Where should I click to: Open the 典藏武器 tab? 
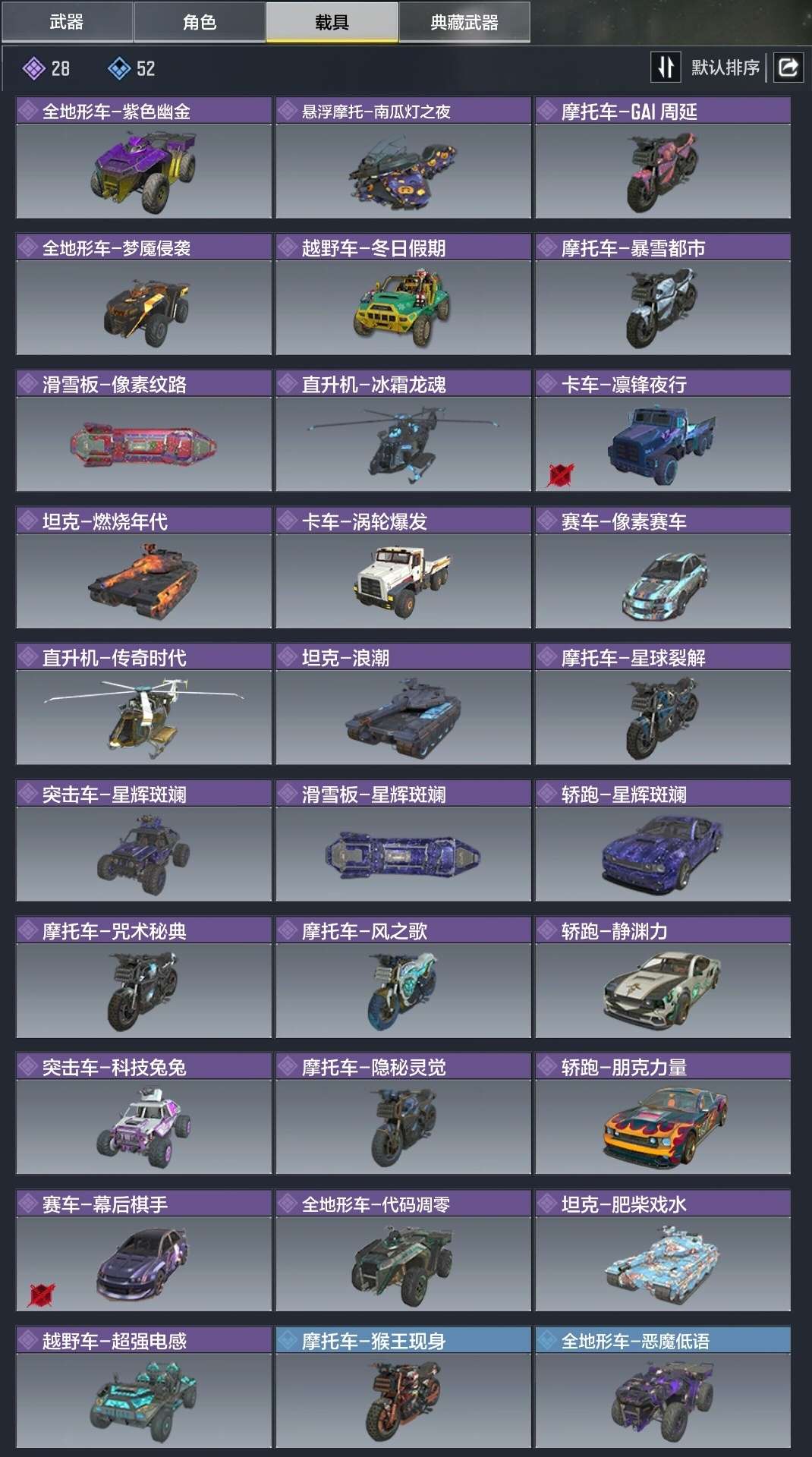464,22
